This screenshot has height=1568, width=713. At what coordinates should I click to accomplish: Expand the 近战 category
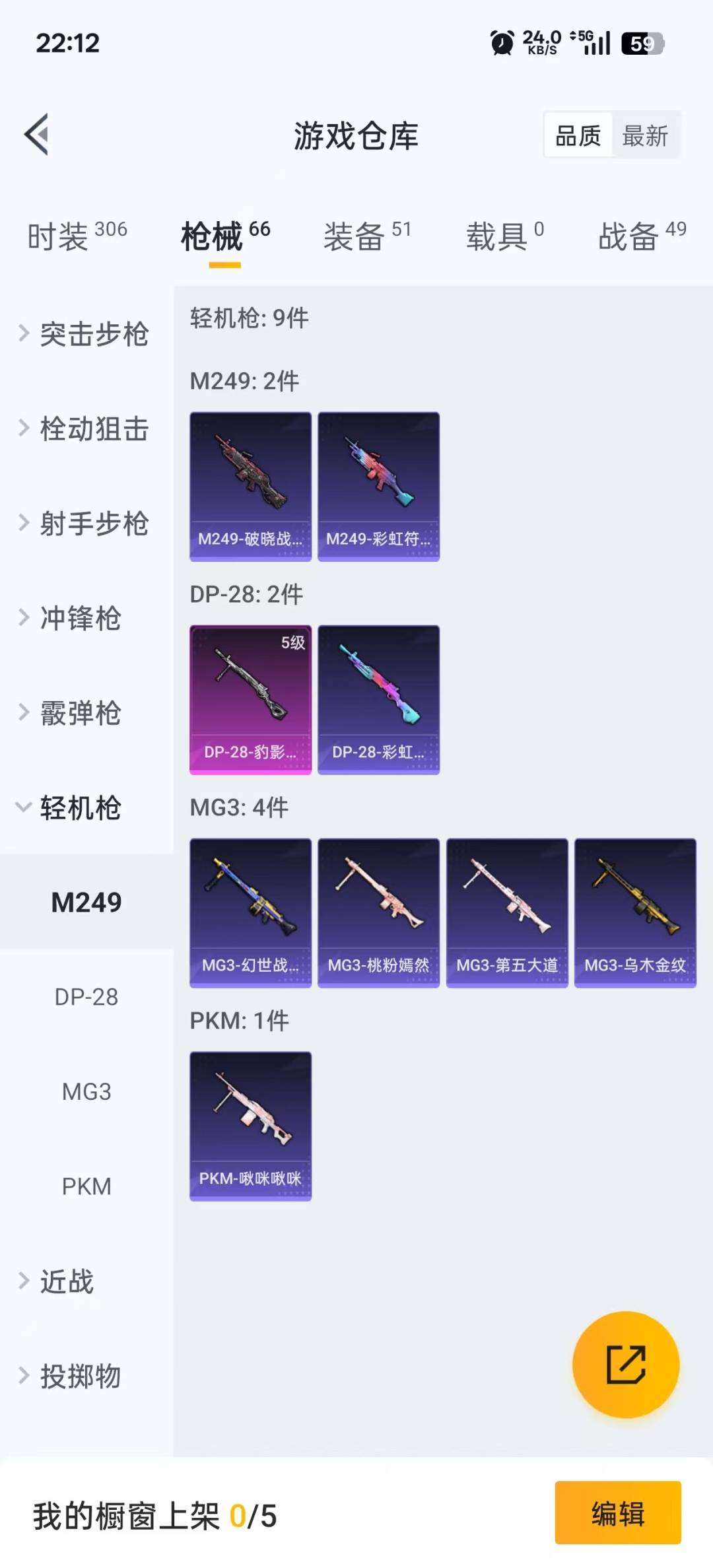pos(66,1281)
